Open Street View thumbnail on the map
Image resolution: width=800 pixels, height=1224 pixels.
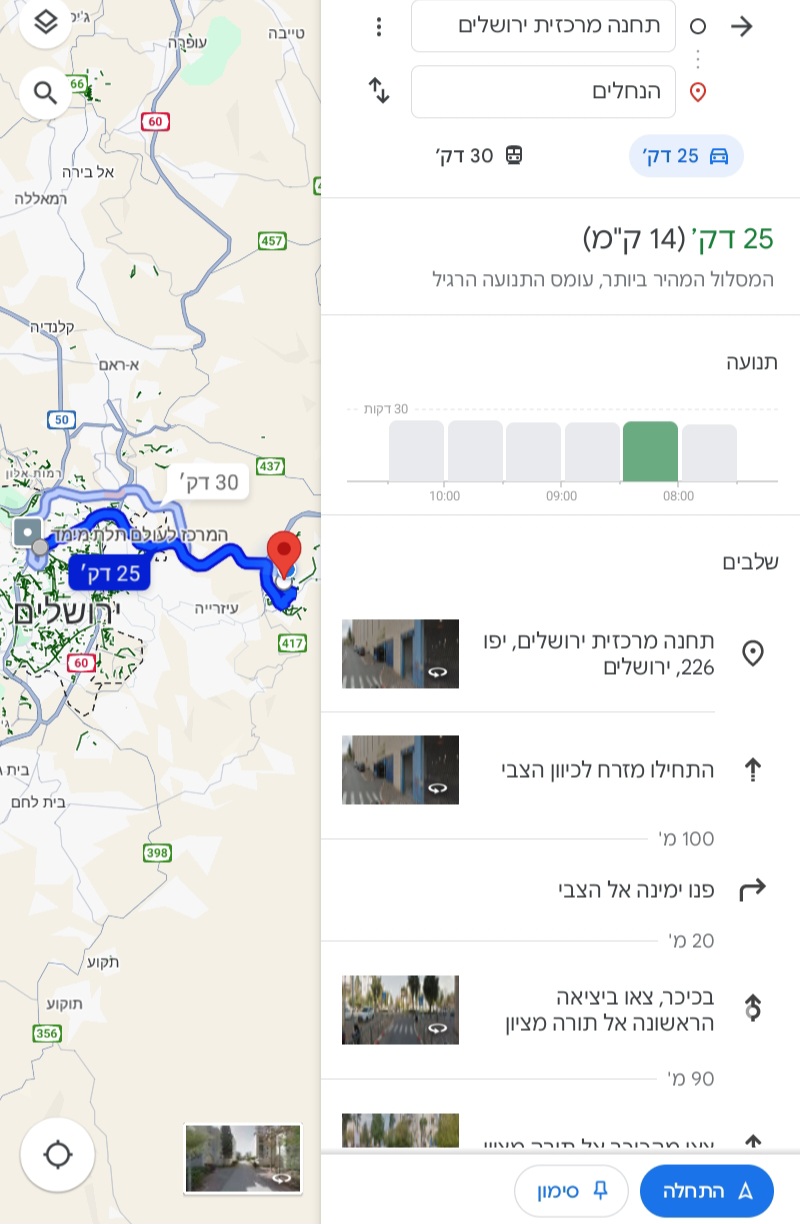[x=243, y=1158]
